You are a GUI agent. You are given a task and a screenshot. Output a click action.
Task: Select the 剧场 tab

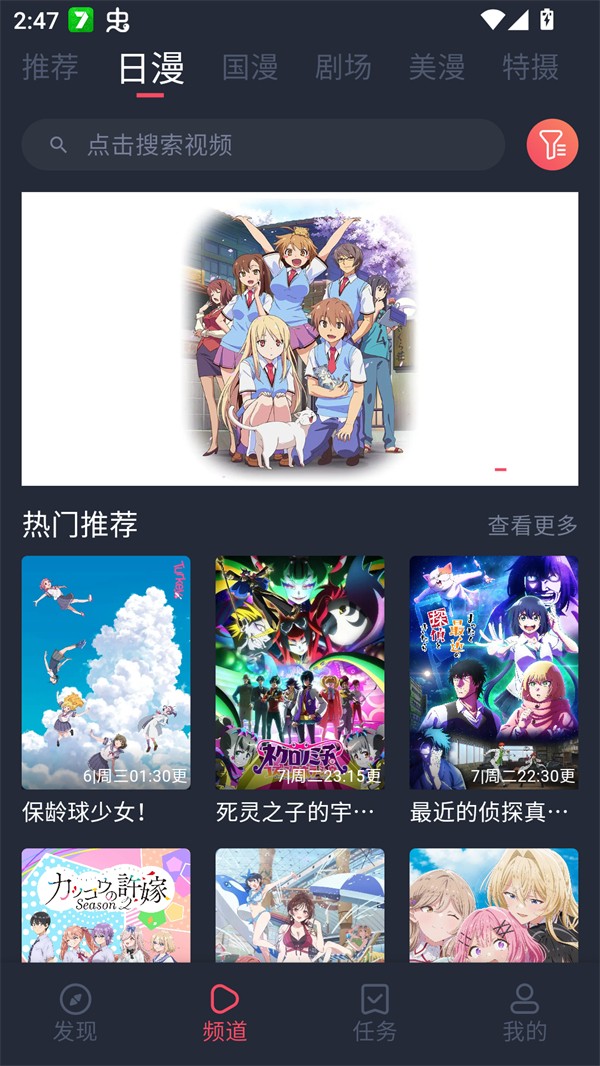click(x=343, y=68)
